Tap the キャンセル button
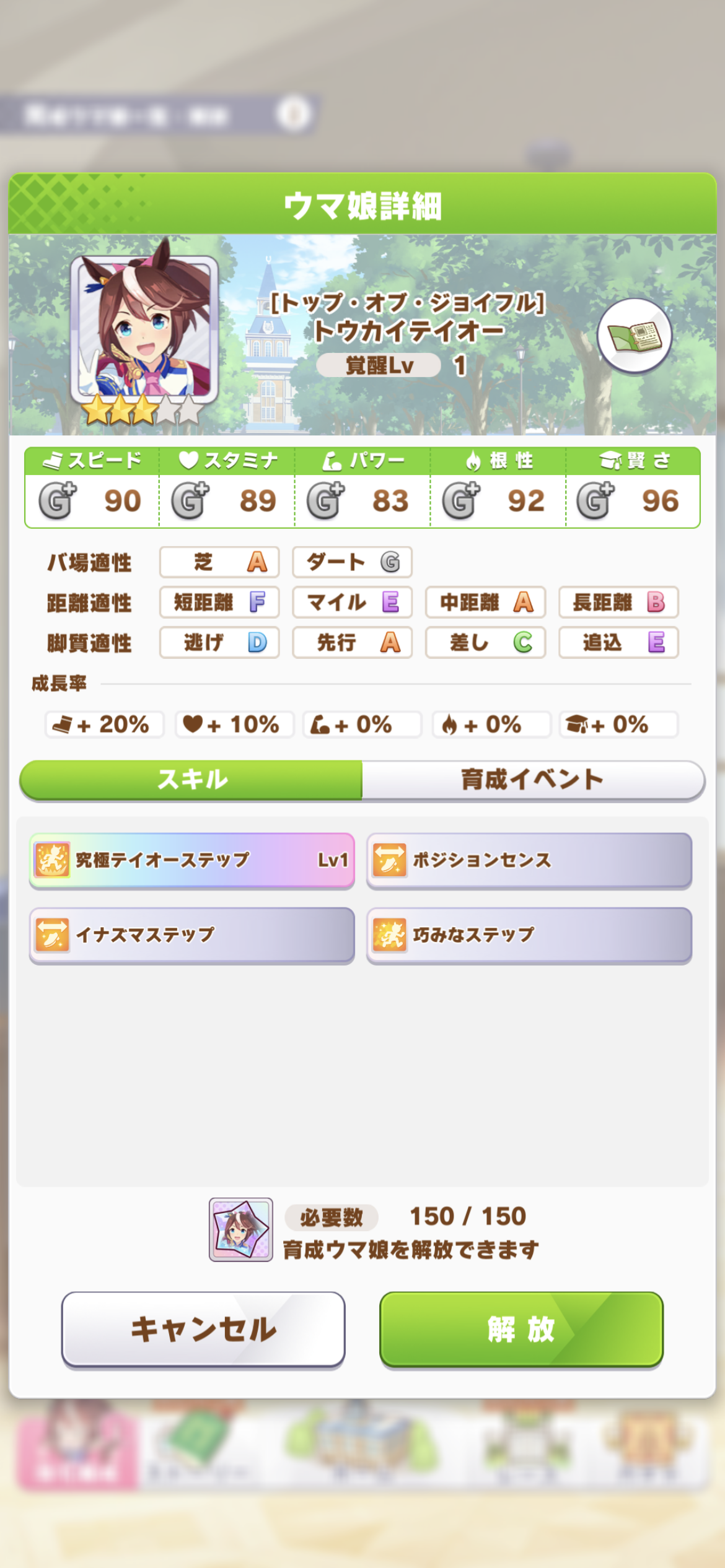The height and width of the screenshot is (1568, 725). [x=203, y=1329]
